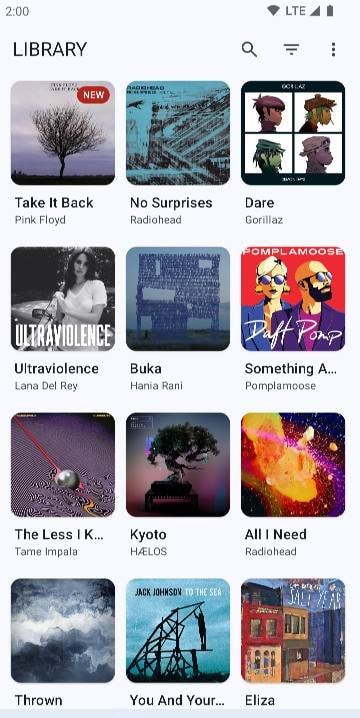Open the overflow menu
The image size is (360, 718).
(333, 49)
